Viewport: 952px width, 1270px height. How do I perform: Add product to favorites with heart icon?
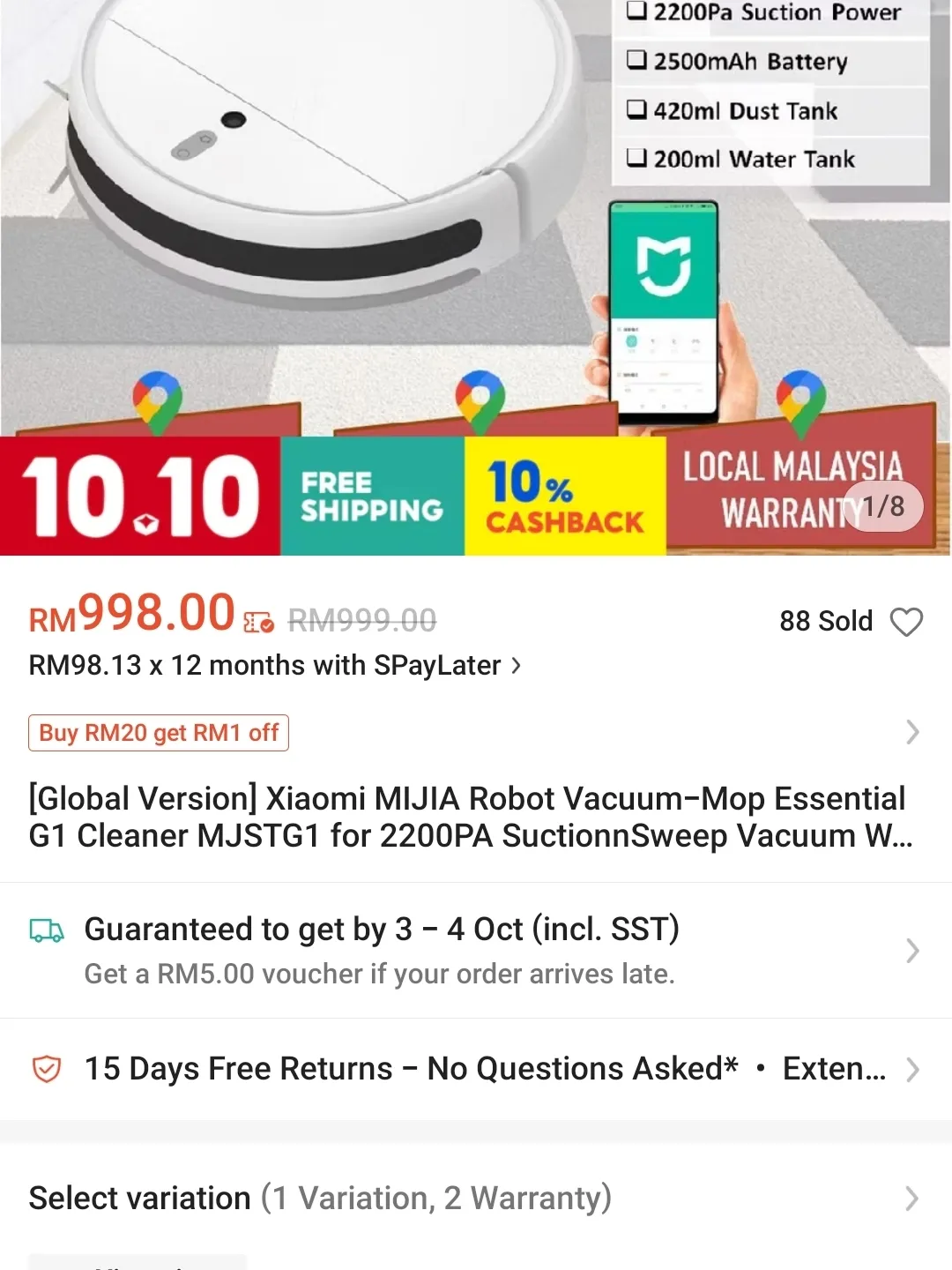point(906,622)
